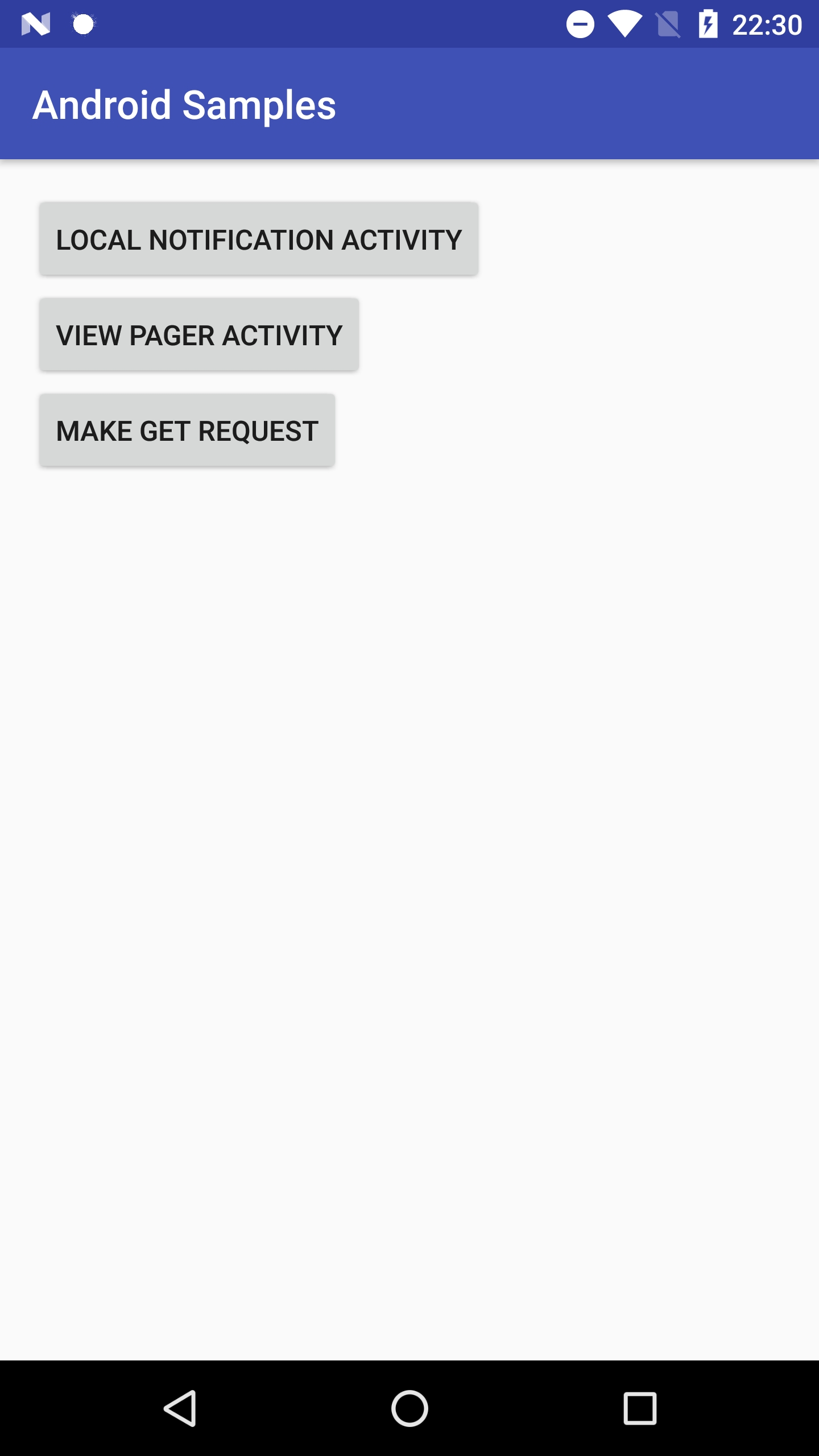Open Local Notification Activity

coord(259,239)
